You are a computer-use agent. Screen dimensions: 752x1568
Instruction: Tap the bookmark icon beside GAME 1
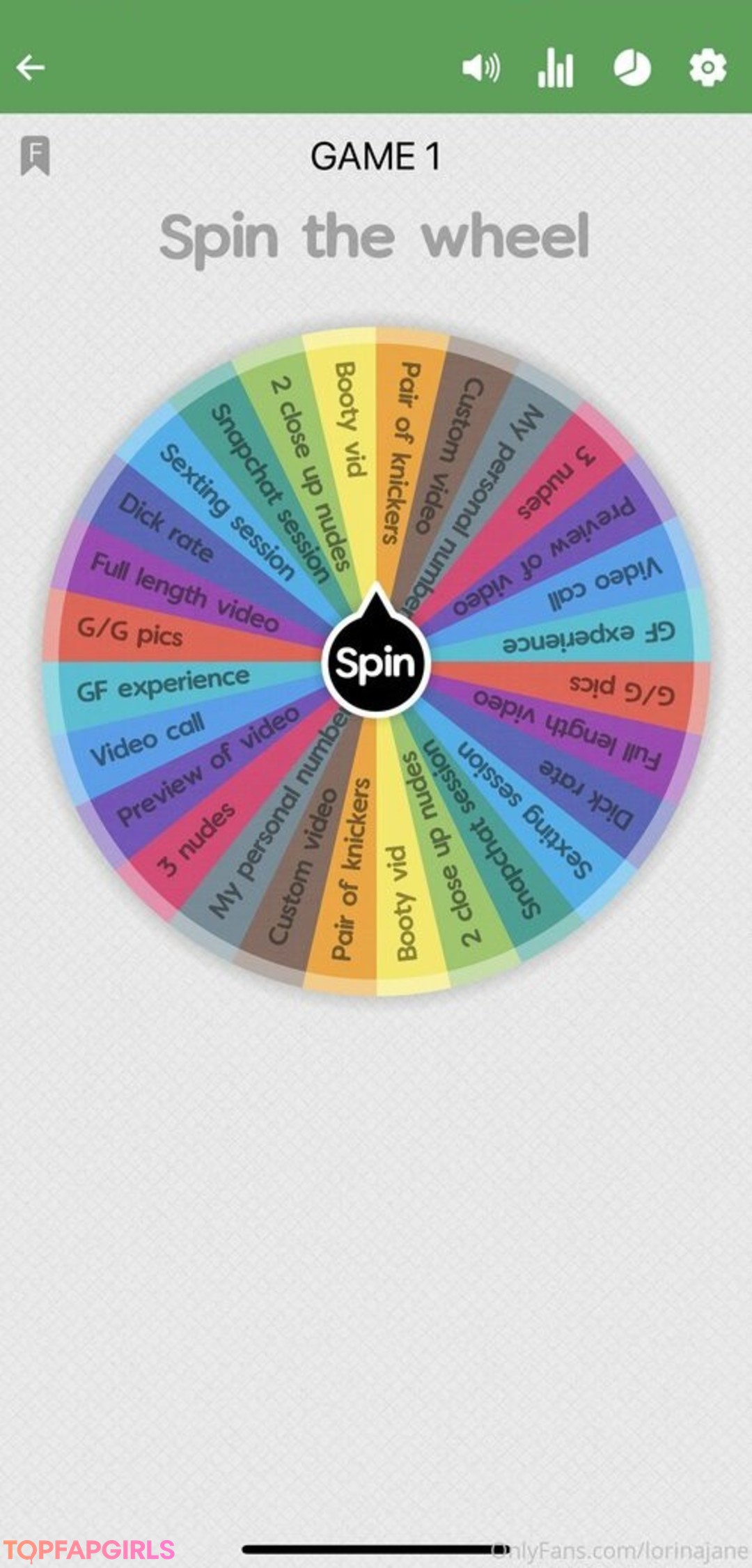tap(35, 155)
